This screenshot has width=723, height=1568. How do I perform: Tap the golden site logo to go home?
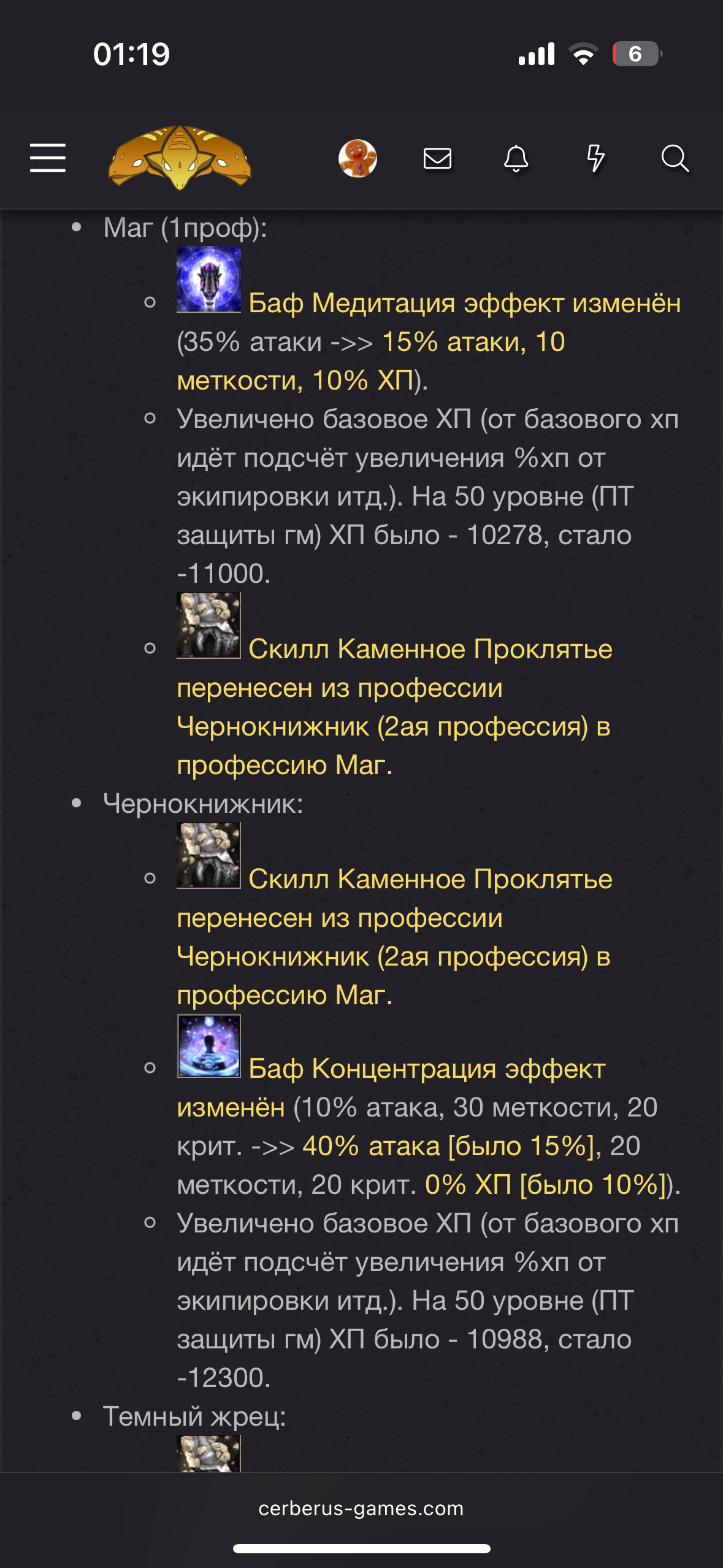[x=180, y=158]
